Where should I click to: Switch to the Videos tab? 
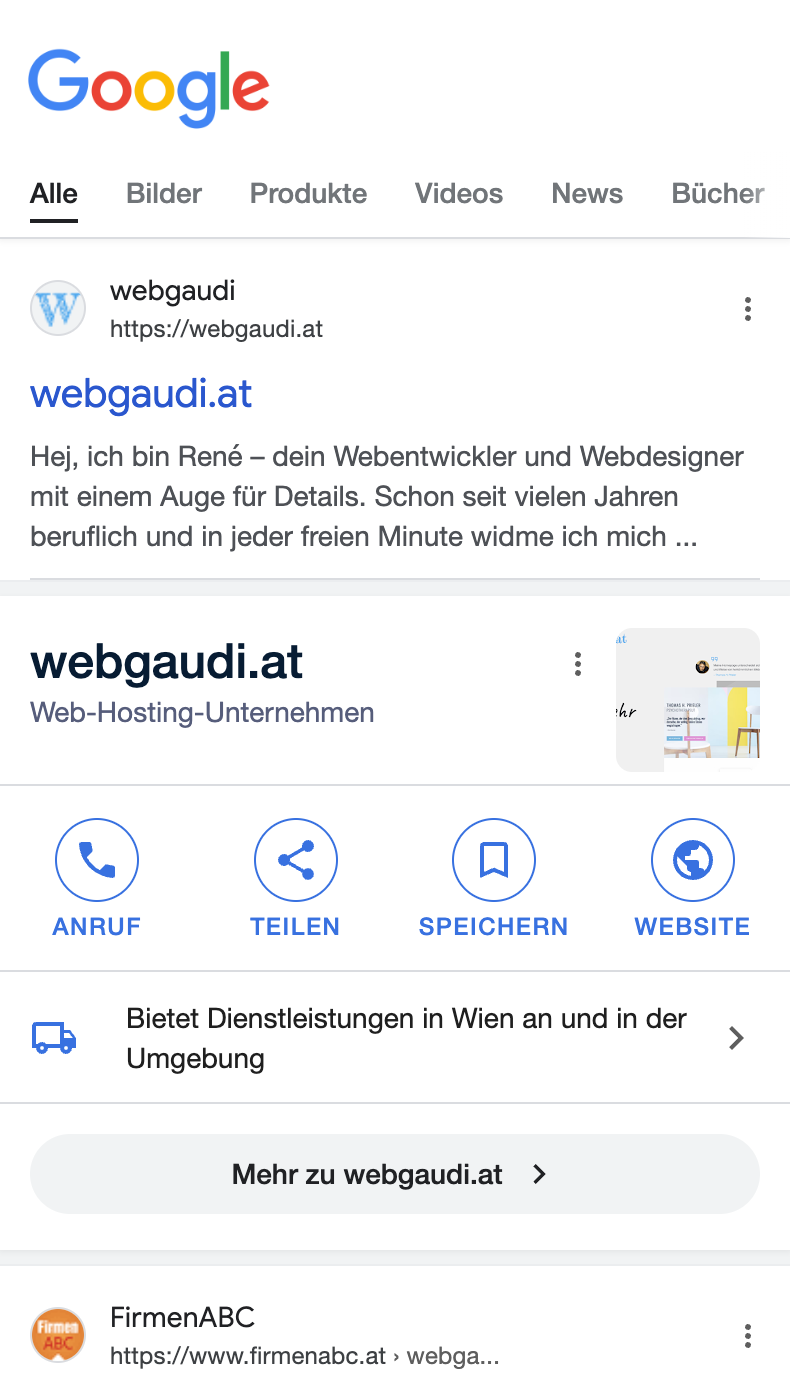pyautogui.click(x=458, y=193)
